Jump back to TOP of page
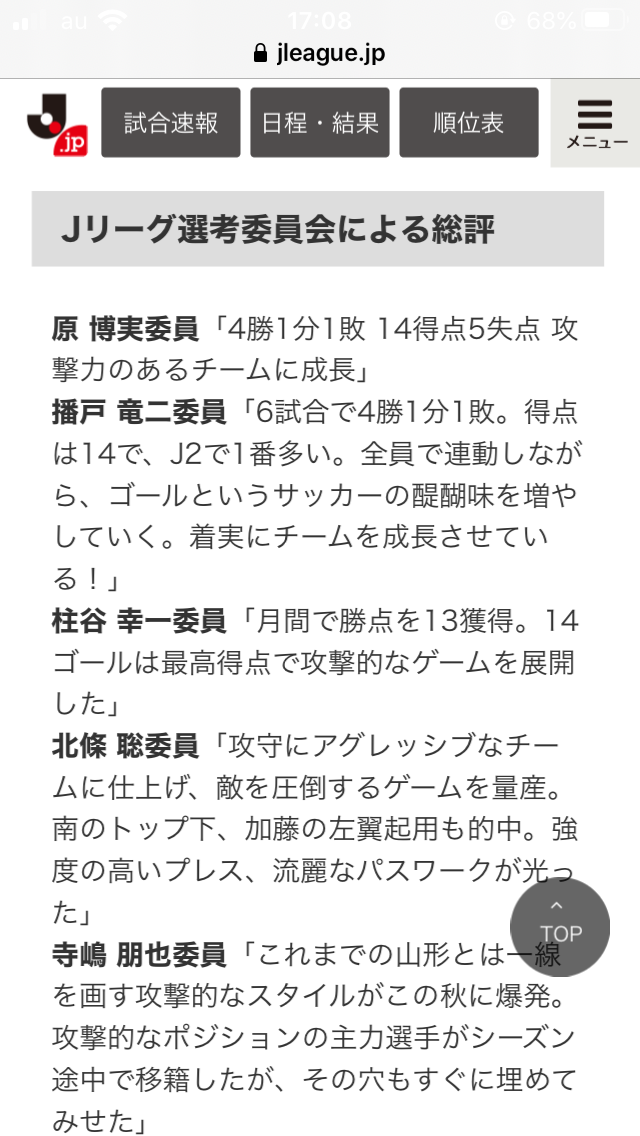This screenshot has width=640, height=1136. click(560, 927)
